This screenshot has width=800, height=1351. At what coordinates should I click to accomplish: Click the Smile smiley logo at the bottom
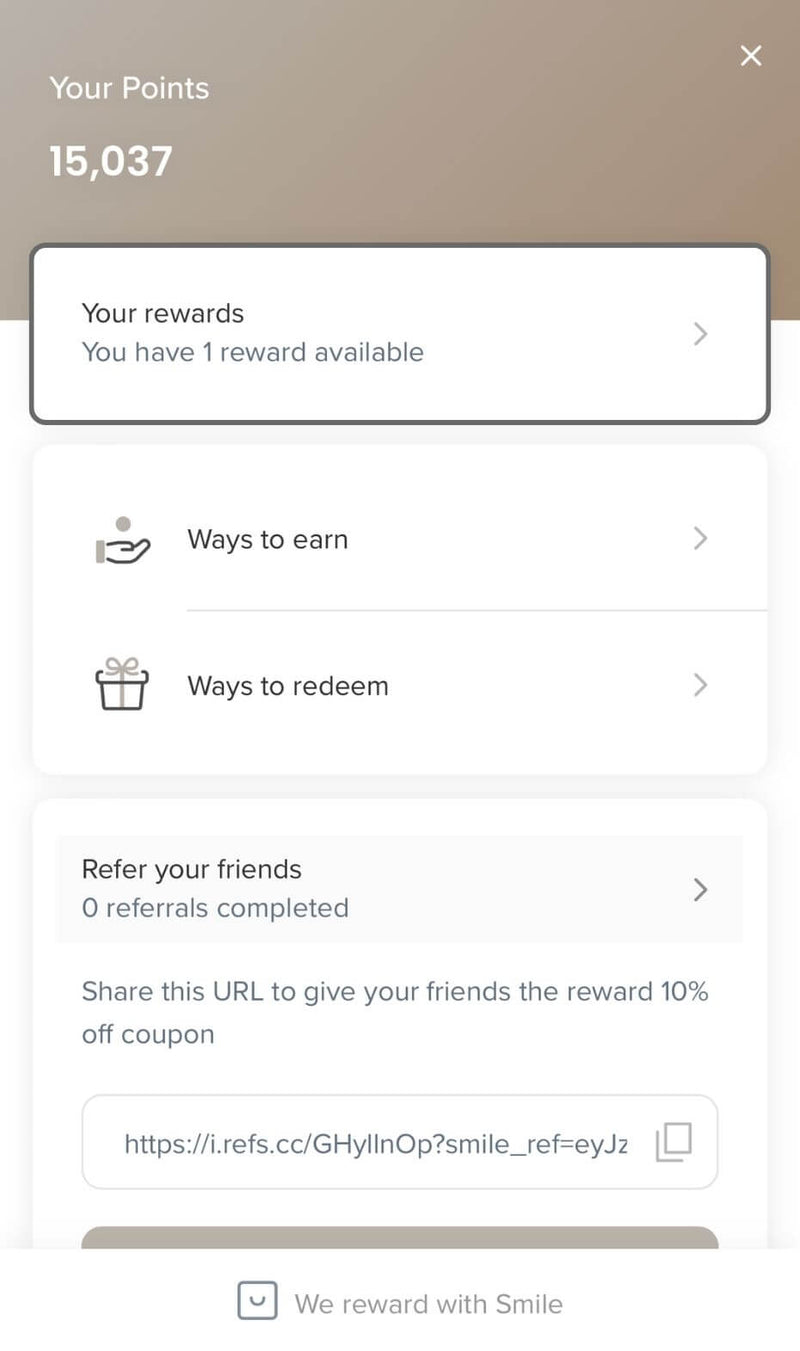pyautogui.click(x=257, y=1301)
